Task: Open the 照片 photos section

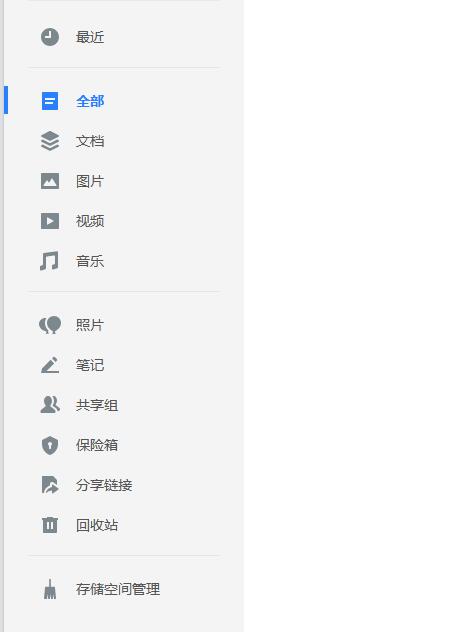Action: point(123,325)
